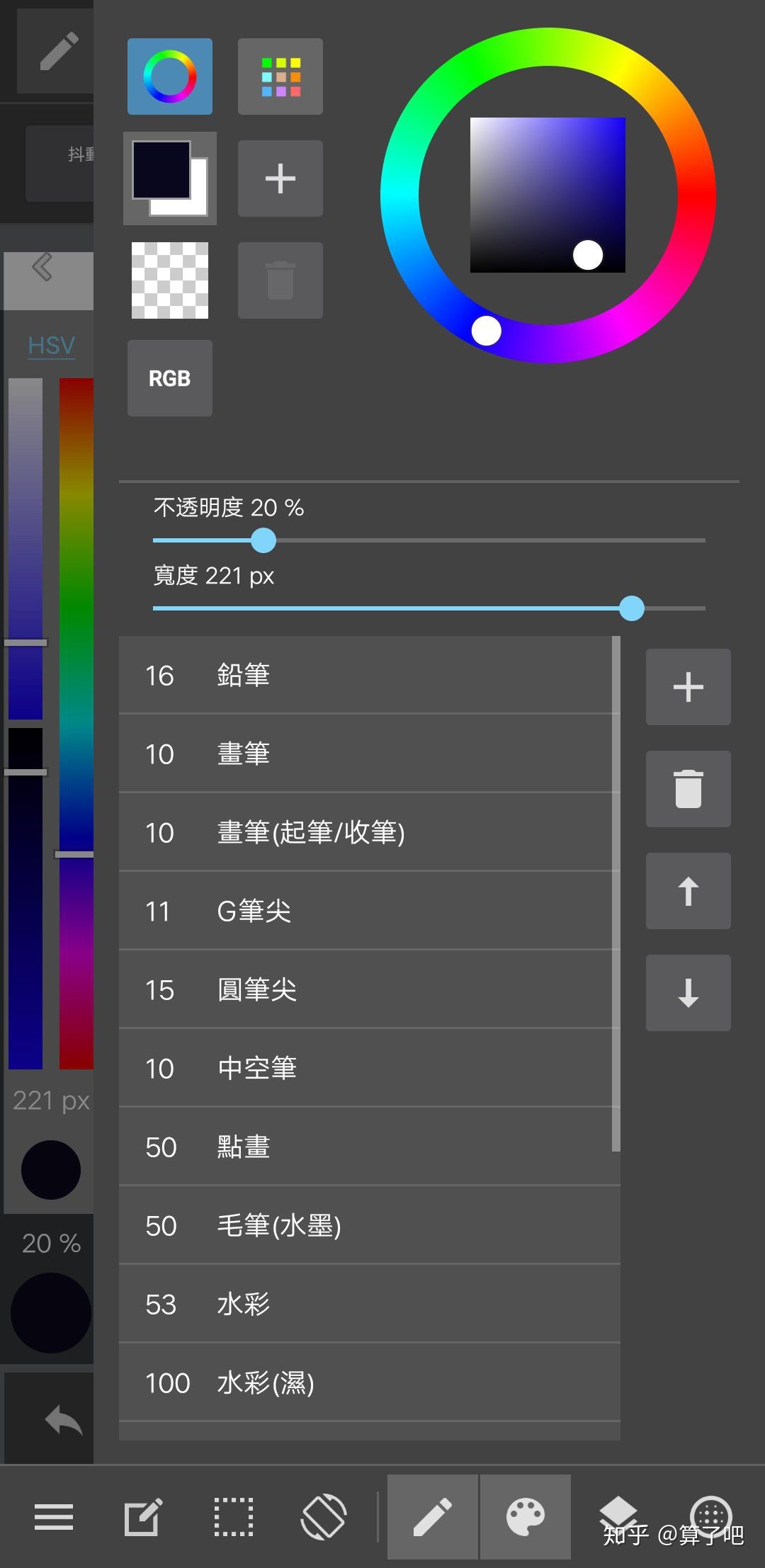765x1568 pixels.
Task: Move the selected brush up the list
Action: 687,891
